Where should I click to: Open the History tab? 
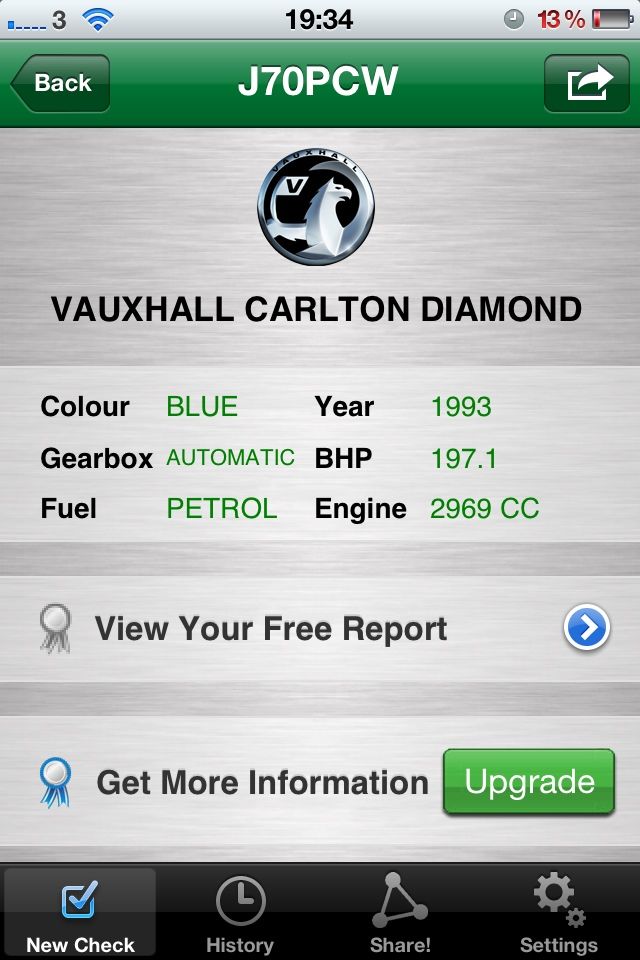pyautogui.click(x=240, y=914)
